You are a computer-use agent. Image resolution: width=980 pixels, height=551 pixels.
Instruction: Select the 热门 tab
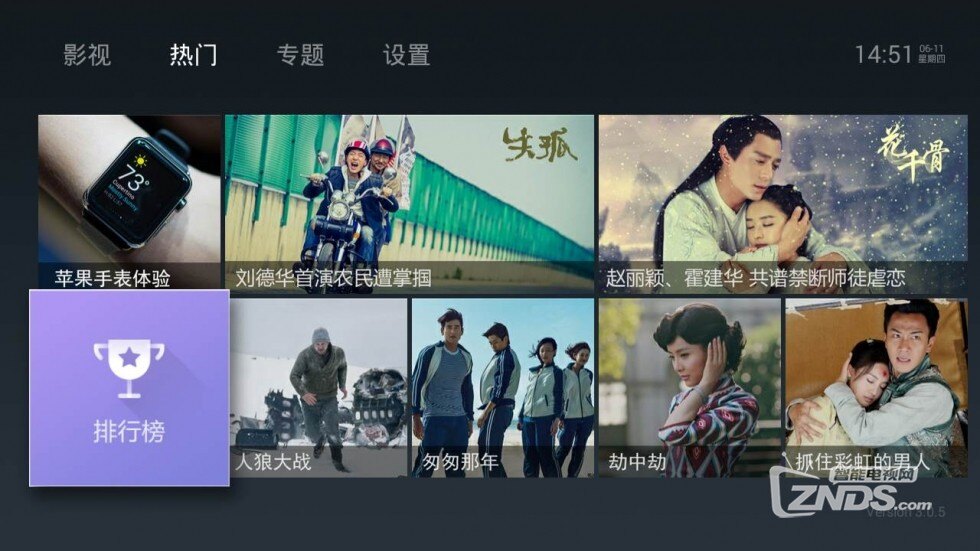click(193, 55)
